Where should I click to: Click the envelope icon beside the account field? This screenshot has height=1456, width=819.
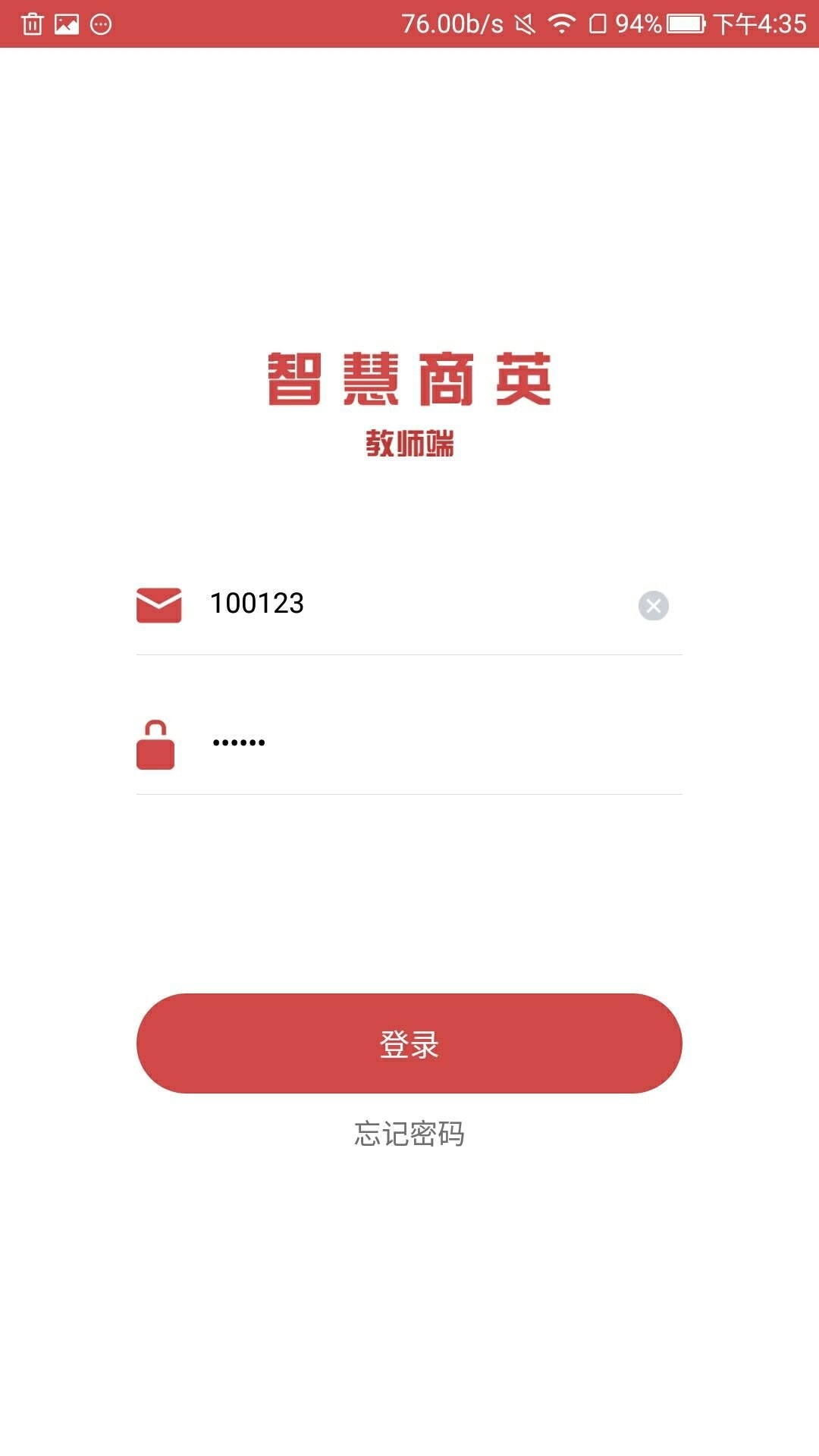coord(158,604)
